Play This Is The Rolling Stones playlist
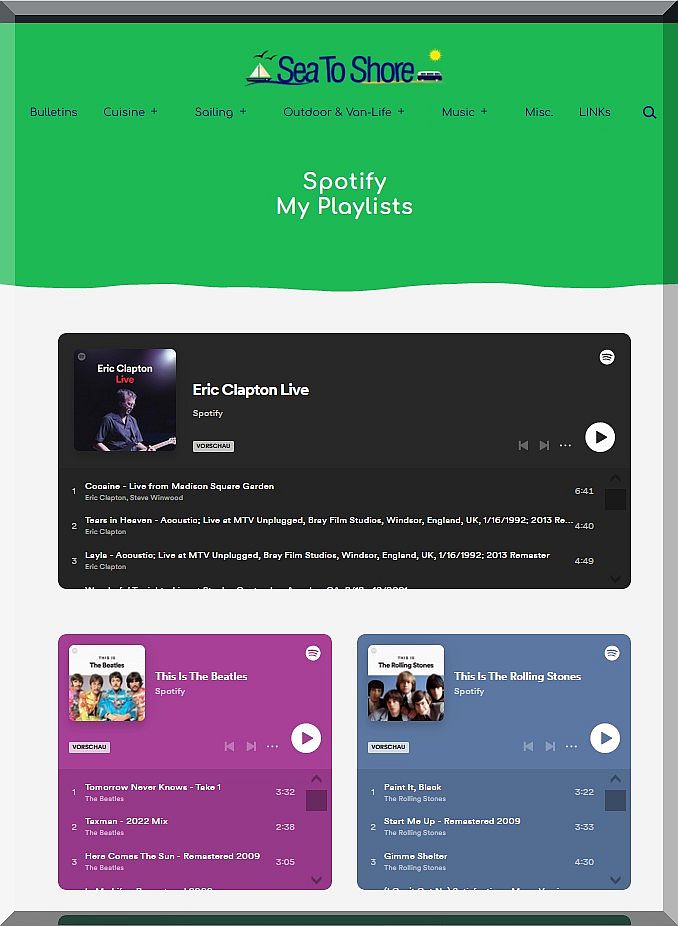Image resolution: width=678 pixels, height=926 pixels. 604,738
